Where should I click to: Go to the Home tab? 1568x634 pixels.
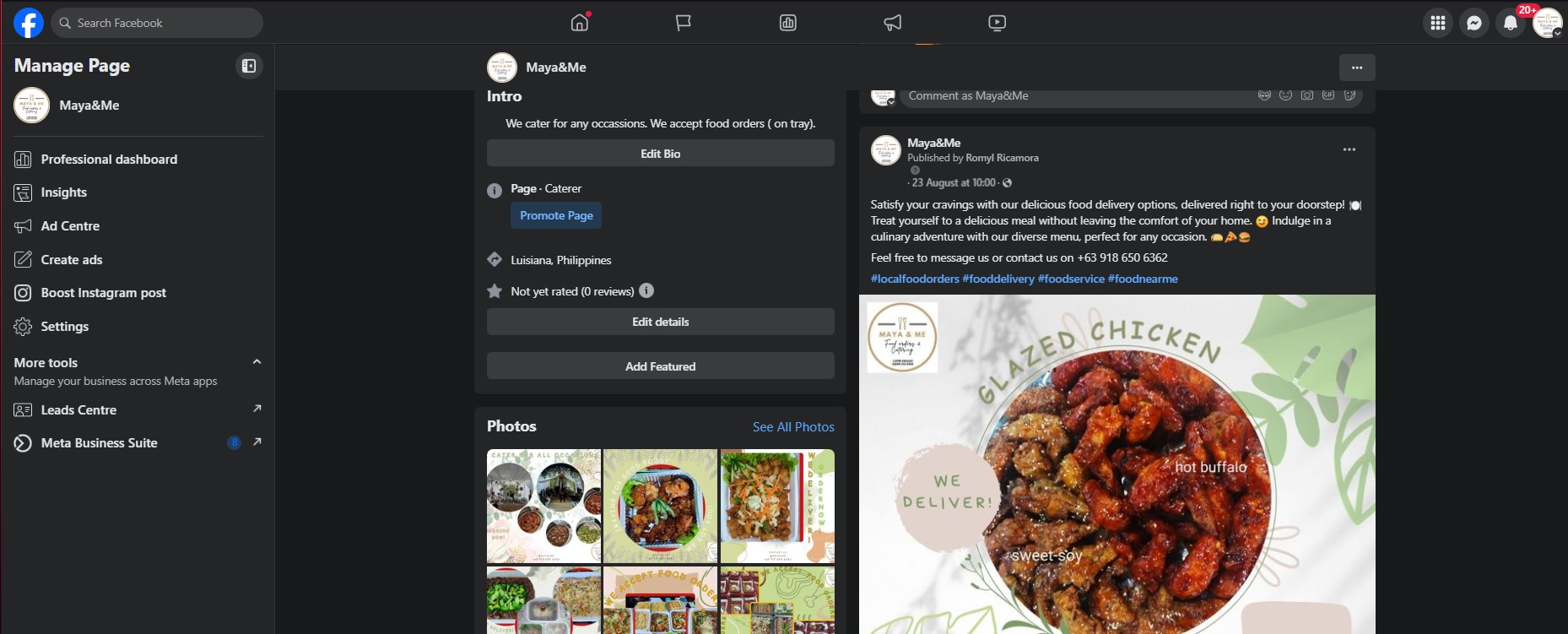[580, 23]
